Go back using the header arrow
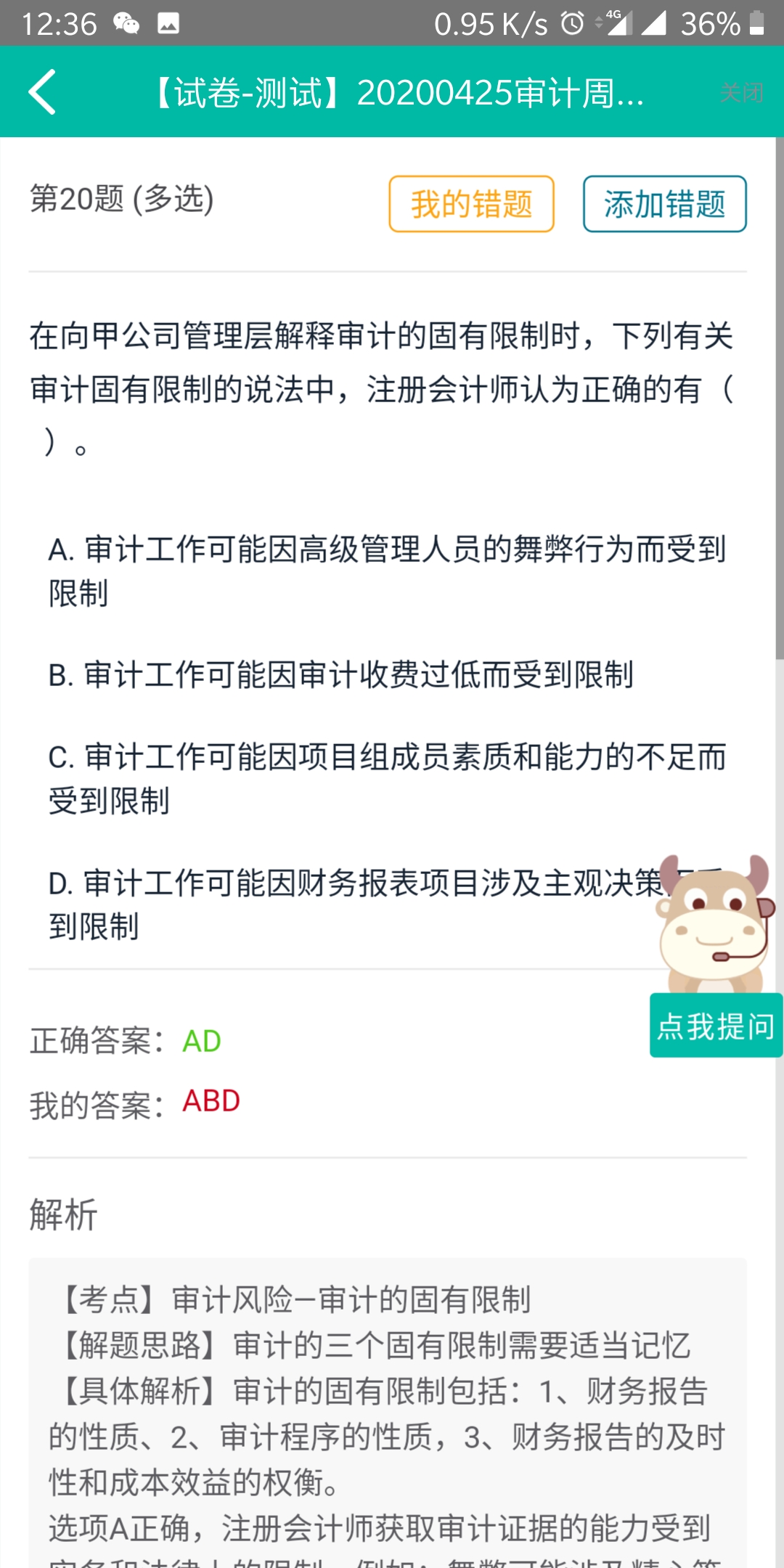The width and height of the screenshot is (784, 1568). point(43,92)
